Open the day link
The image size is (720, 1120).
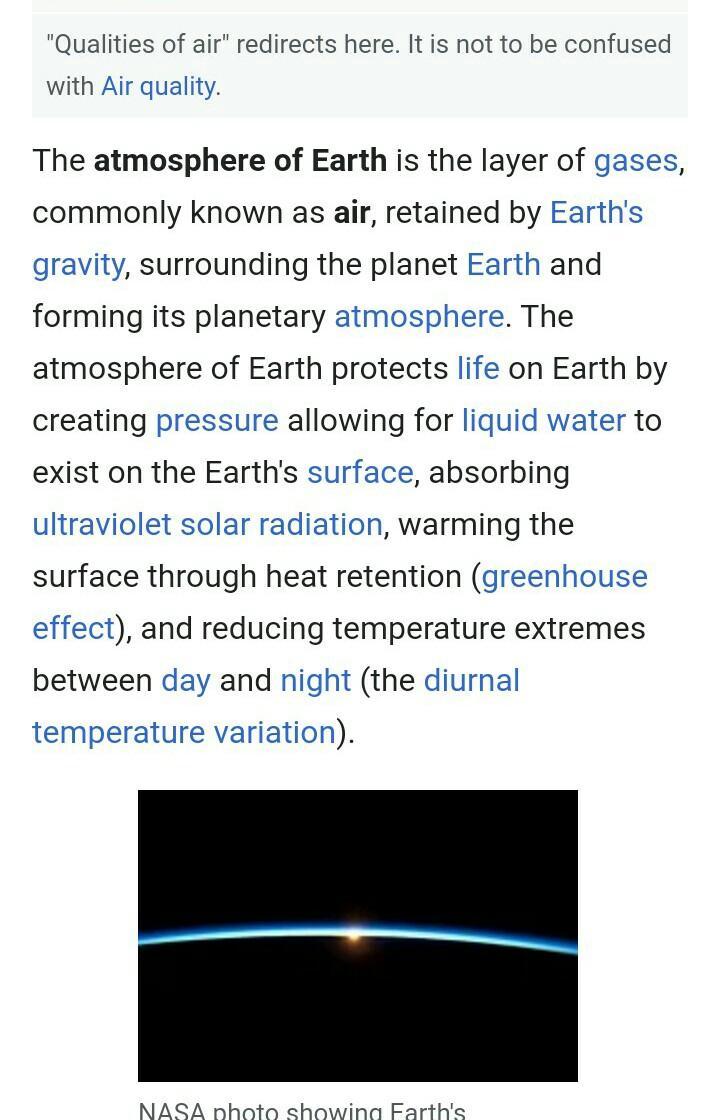point(185,681)
